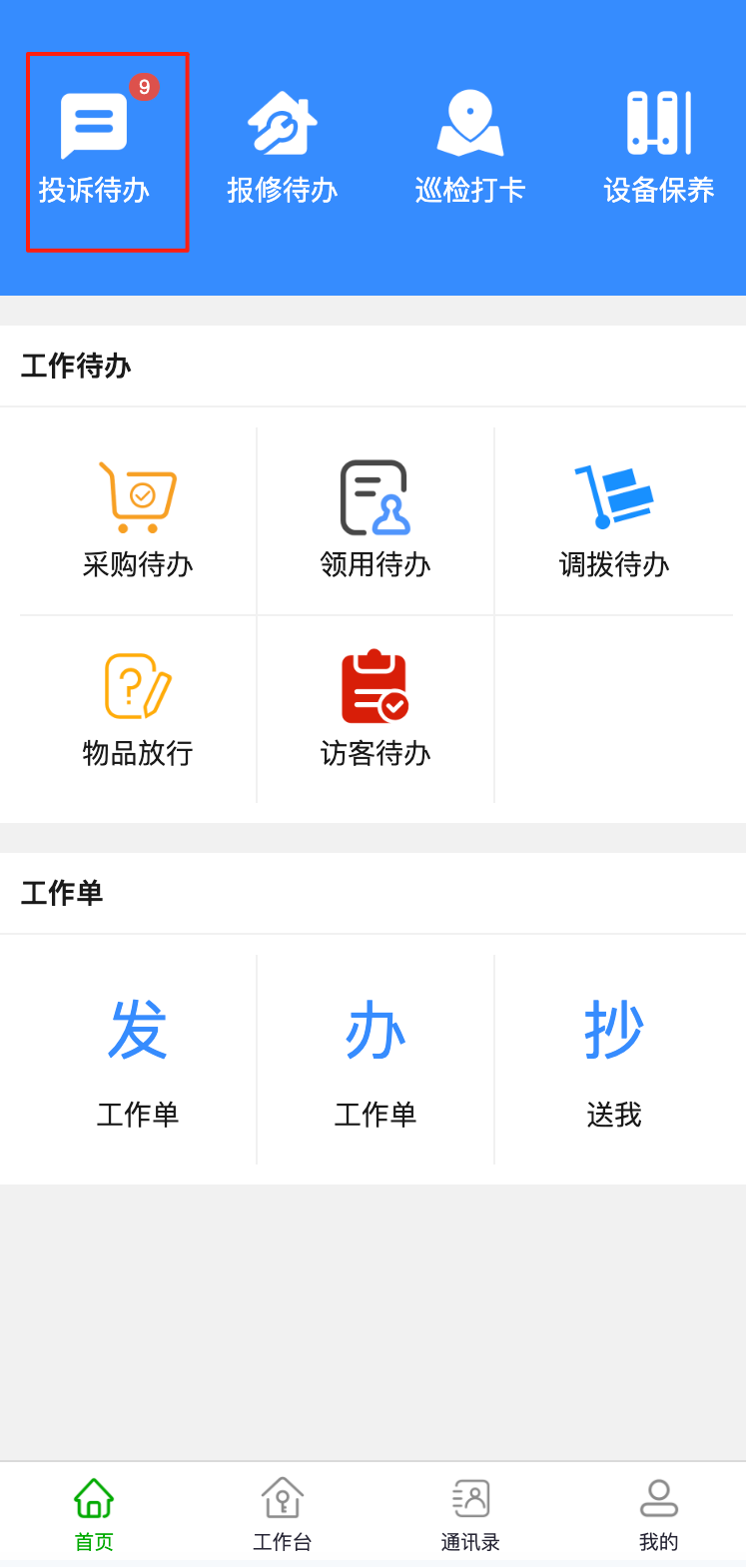The image size is (747, 1568).
Task: Tap the 调拨待办 transfer tile
Action: tap(613, 519)
